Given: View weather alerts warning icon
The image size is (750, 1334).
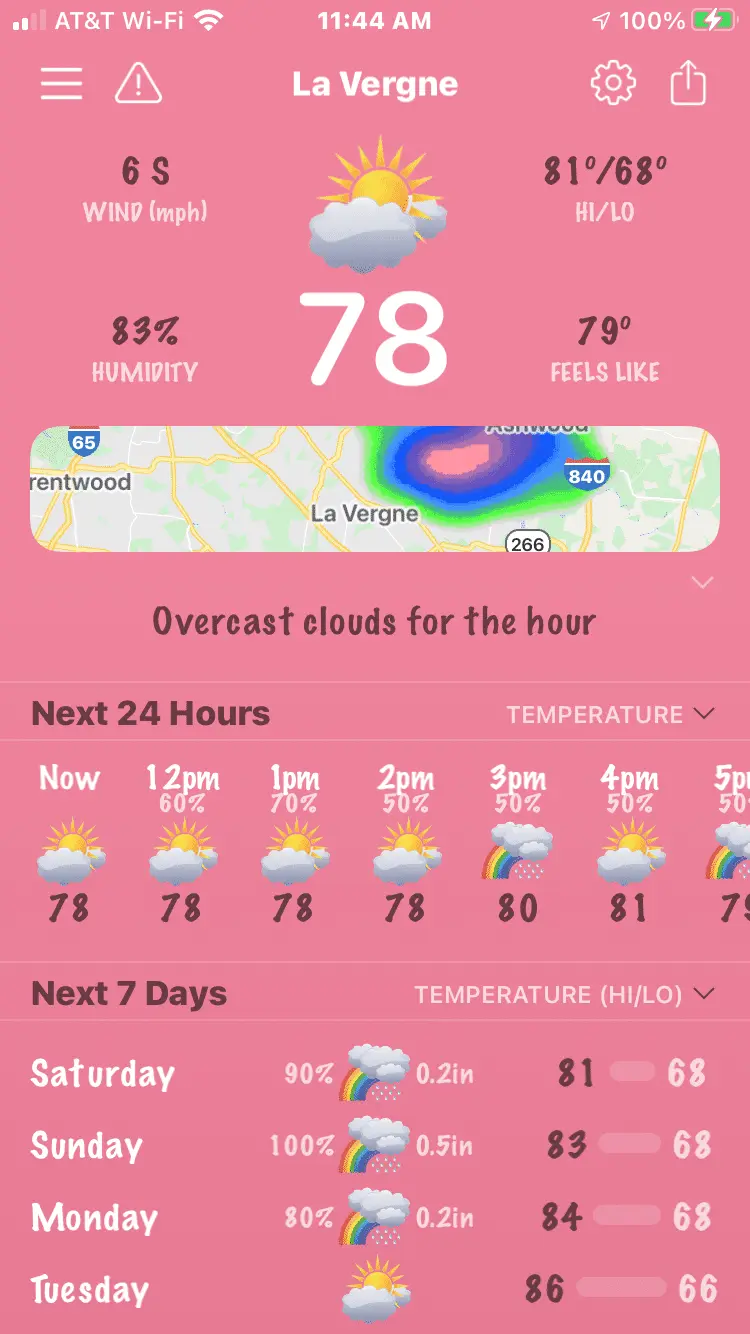Looking at the screenshot, I should click(x=138, y=84).
